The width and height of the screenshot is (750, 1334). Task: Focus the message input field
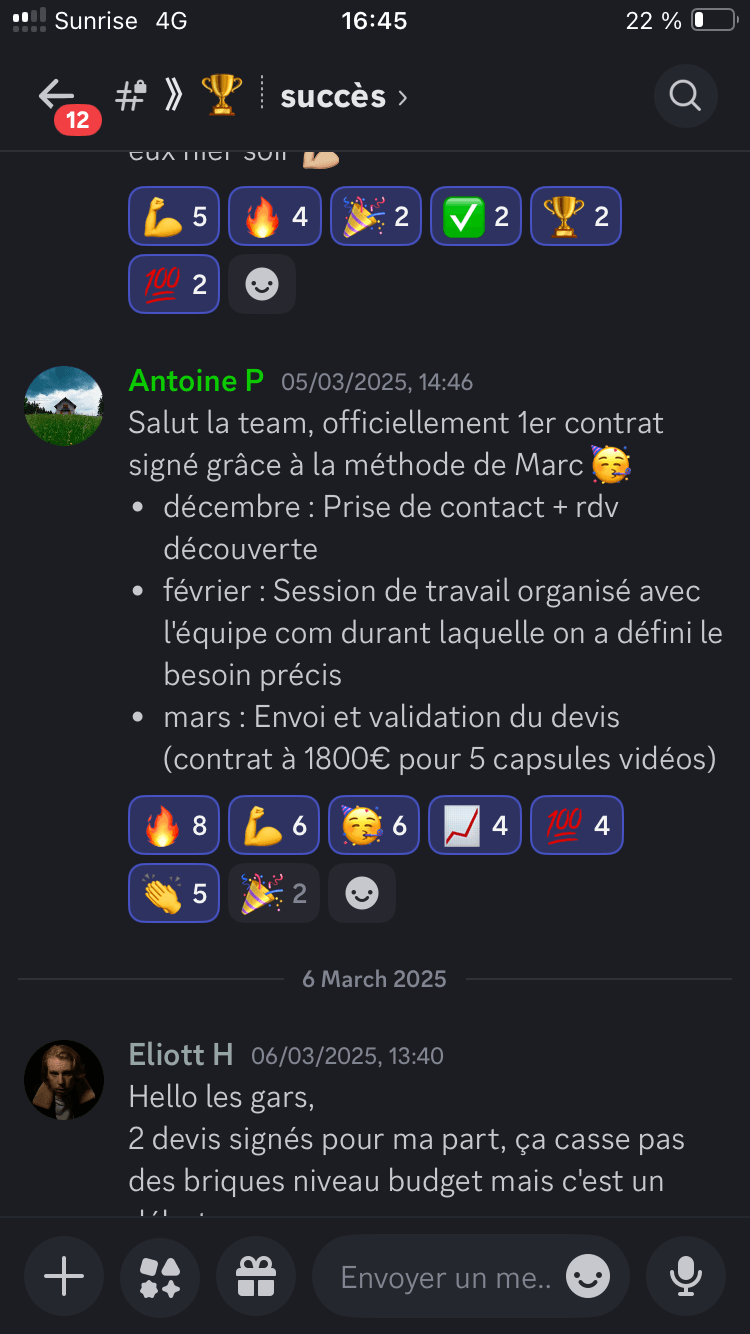pos(445,1277)
